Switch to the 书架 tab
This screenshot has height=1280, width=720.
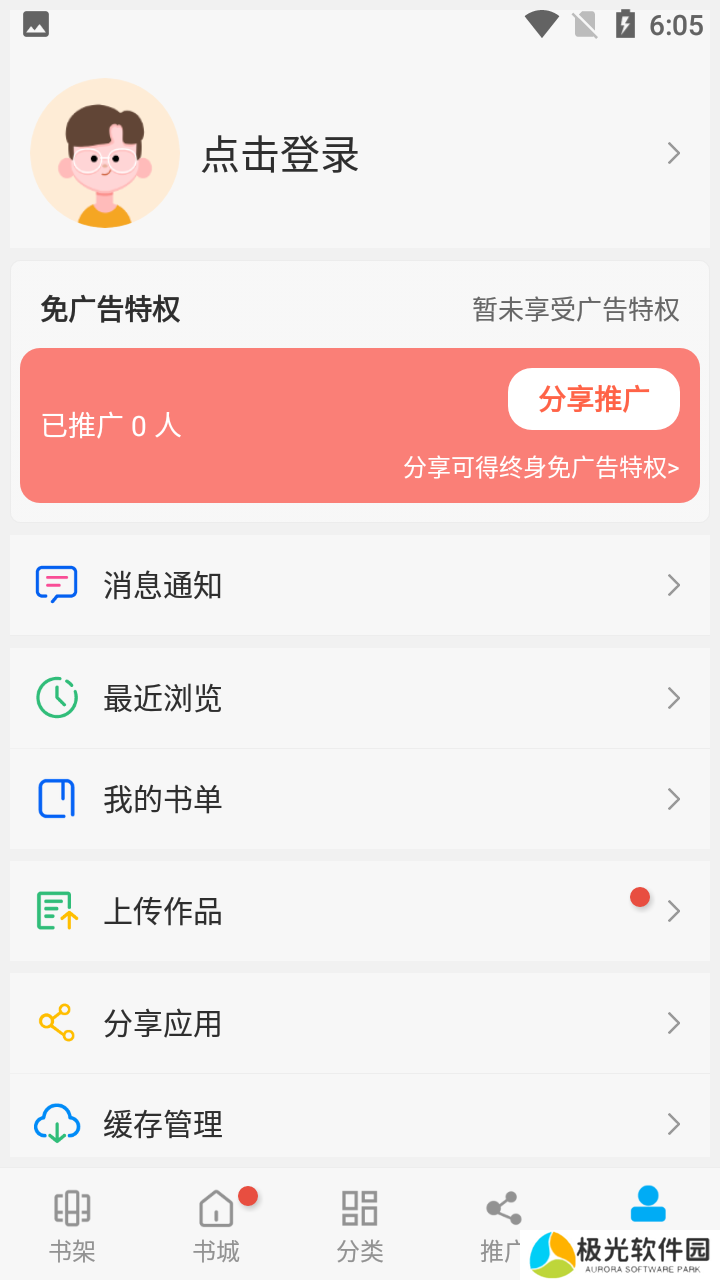(72, 1225)
